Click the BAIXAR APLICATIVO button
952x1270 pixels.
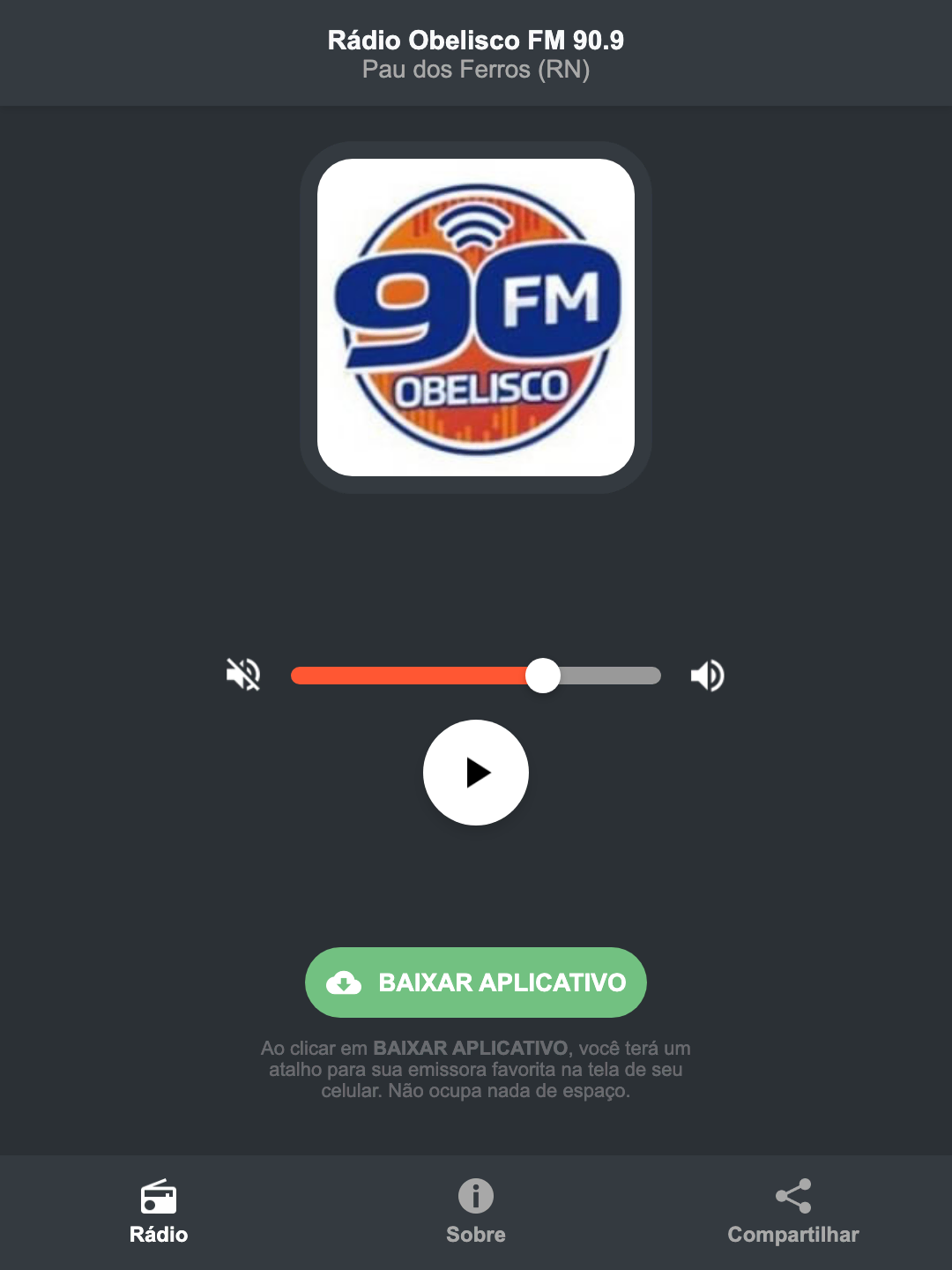[x=476, y=982]
